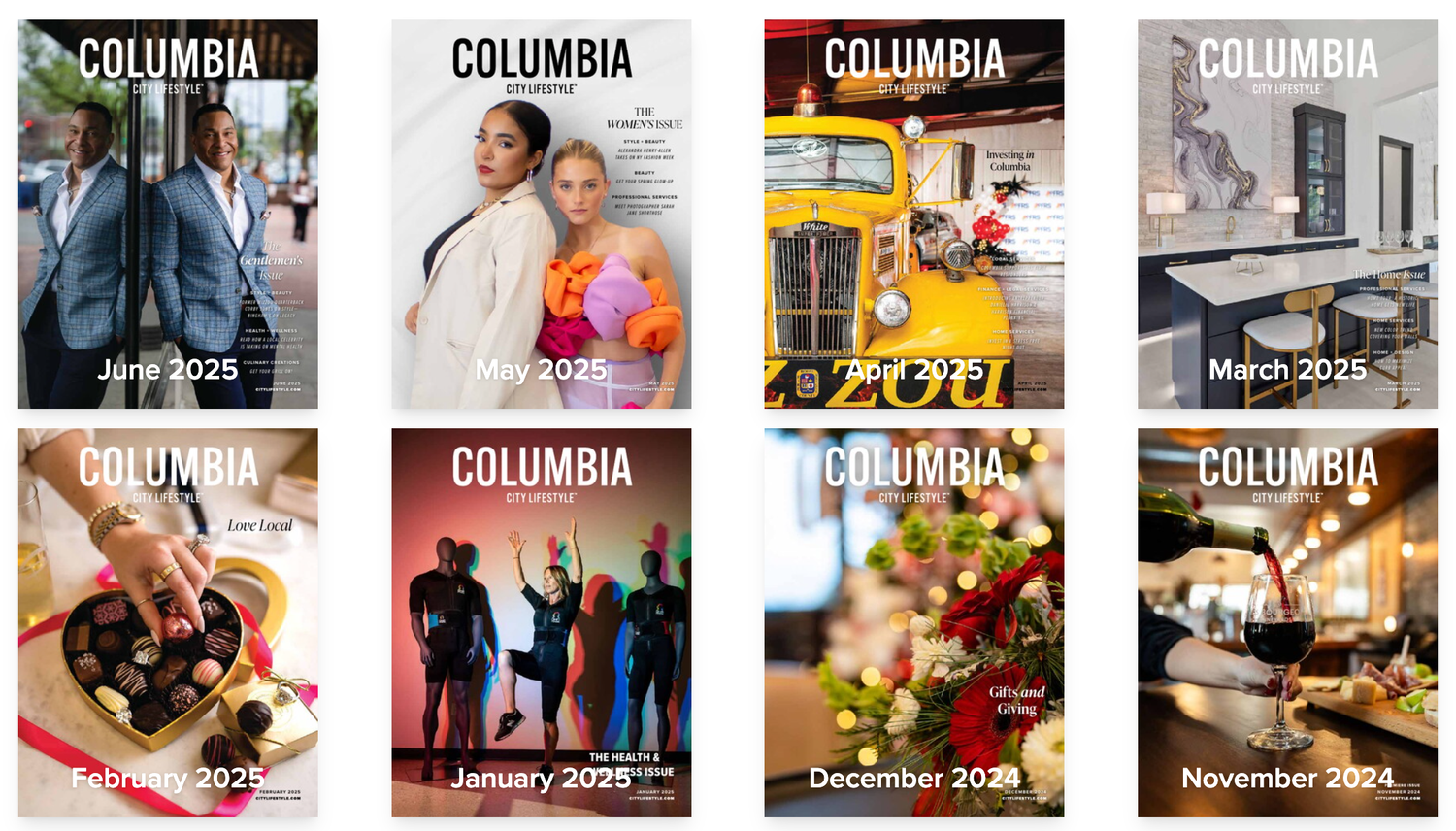View the May 2025 magazine issue
Image resolution: width=1456 pixels, height=831 pixels.
pyautogui.click(x=541, y=214)
